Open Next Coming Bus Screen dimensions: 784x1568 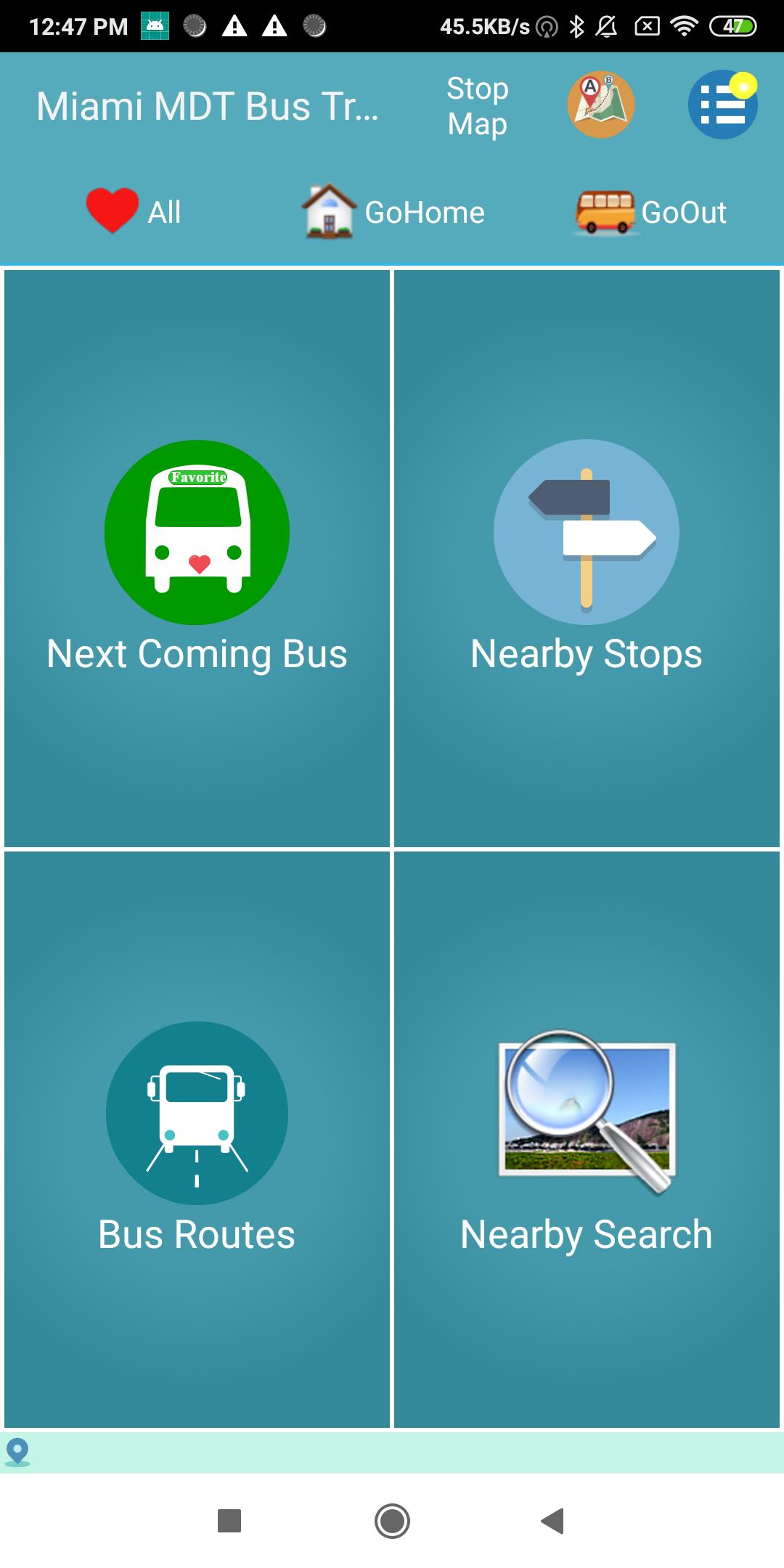coord(197,558)
